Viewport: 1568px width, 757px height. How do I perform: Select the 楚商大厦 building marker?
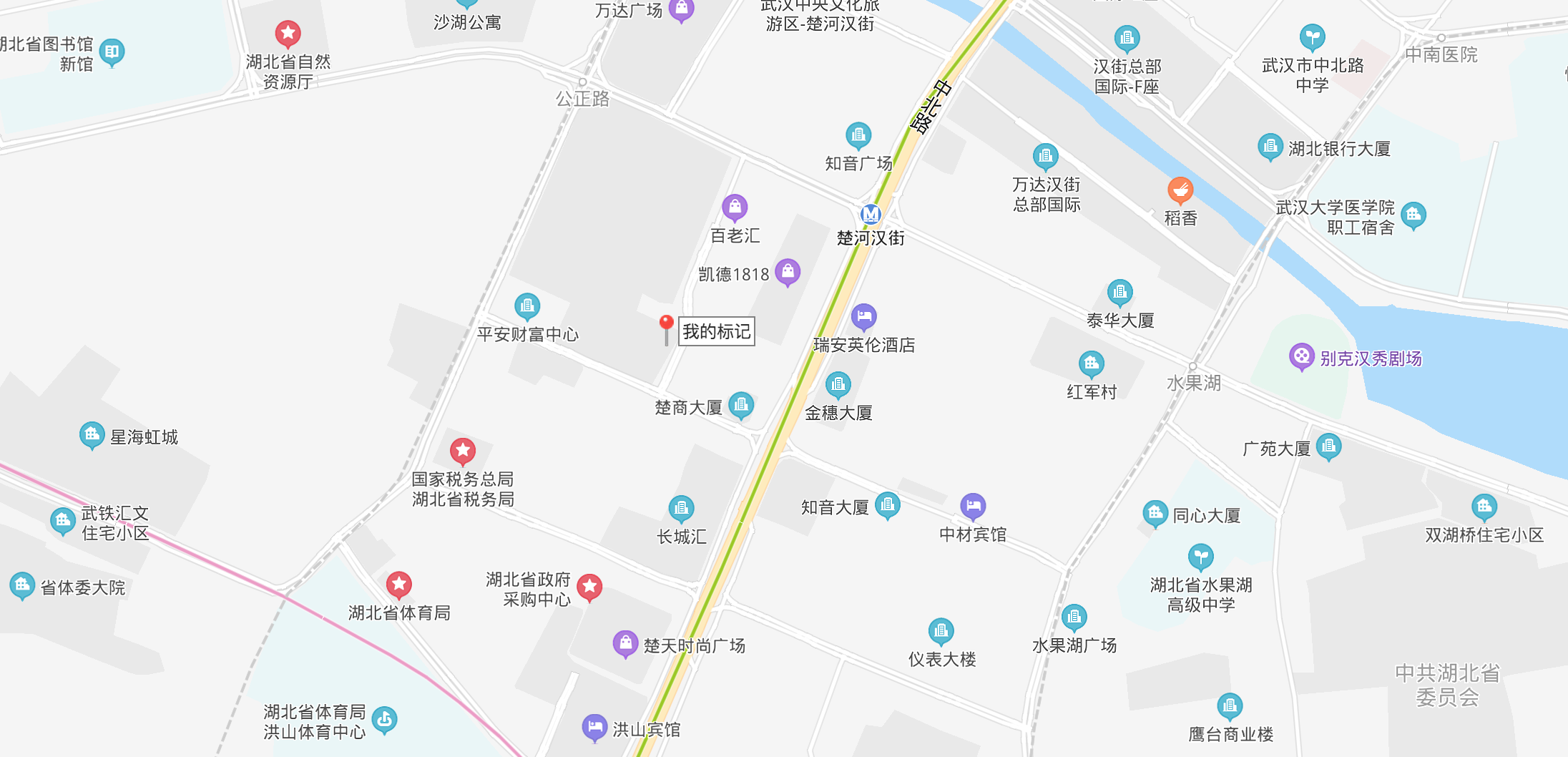pyautogui.click(x=741, y=405)
